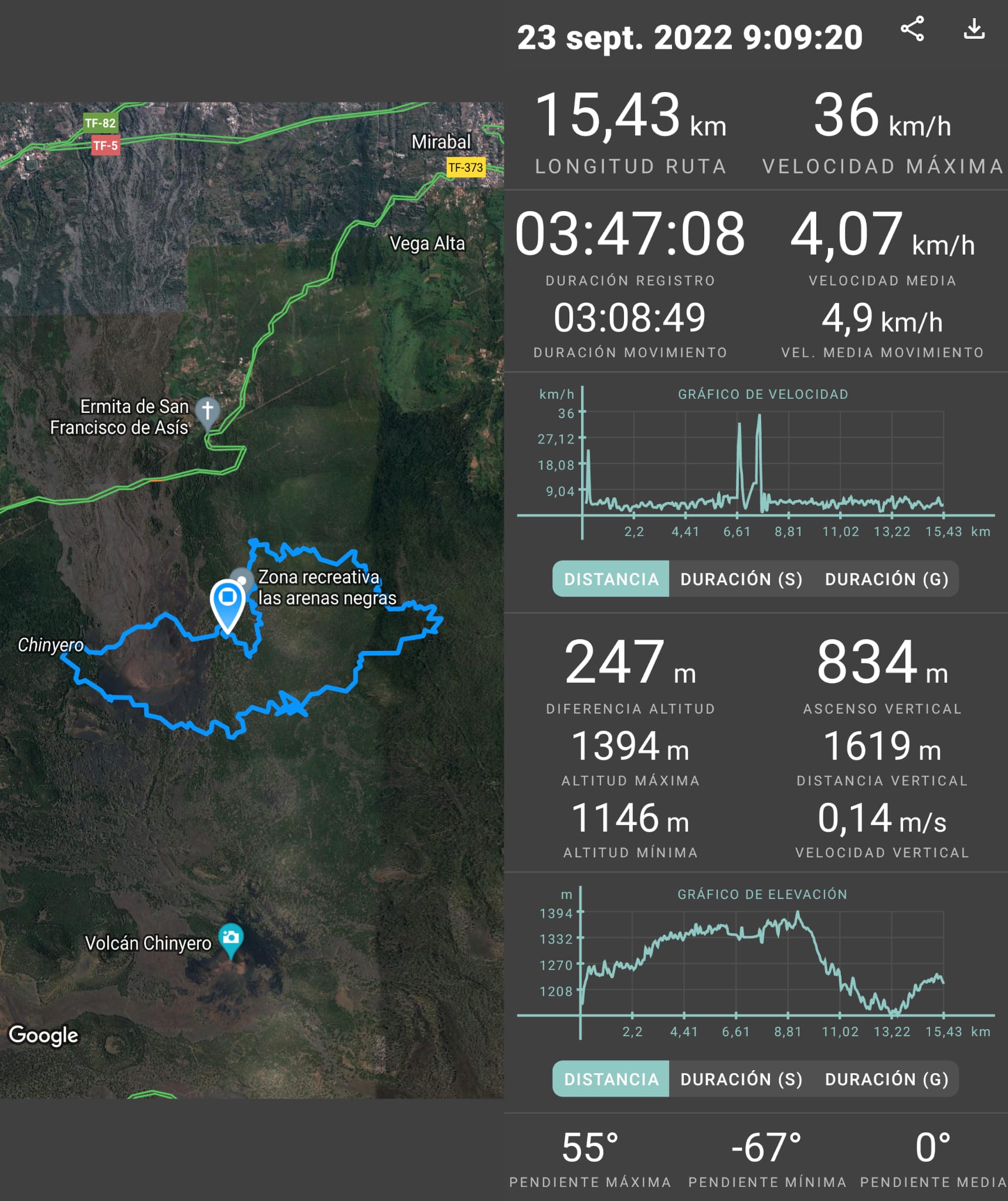Open Zona recreativa las arenas negras marker
Image resolution: width=1008 pixels, height=1201 pixels.
tap(242, 578)
